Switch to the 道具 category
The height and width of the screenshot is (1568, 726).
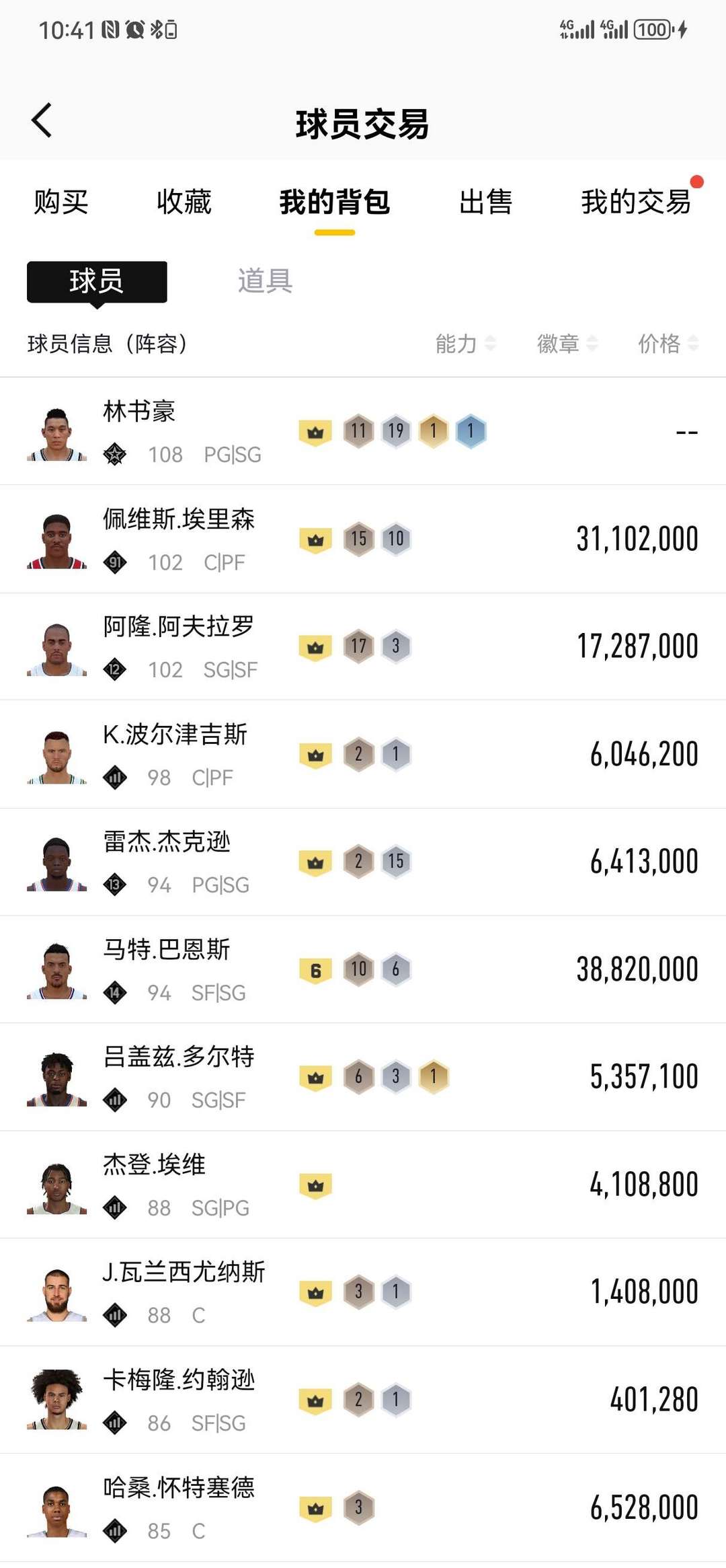click(x=265, y=281)
